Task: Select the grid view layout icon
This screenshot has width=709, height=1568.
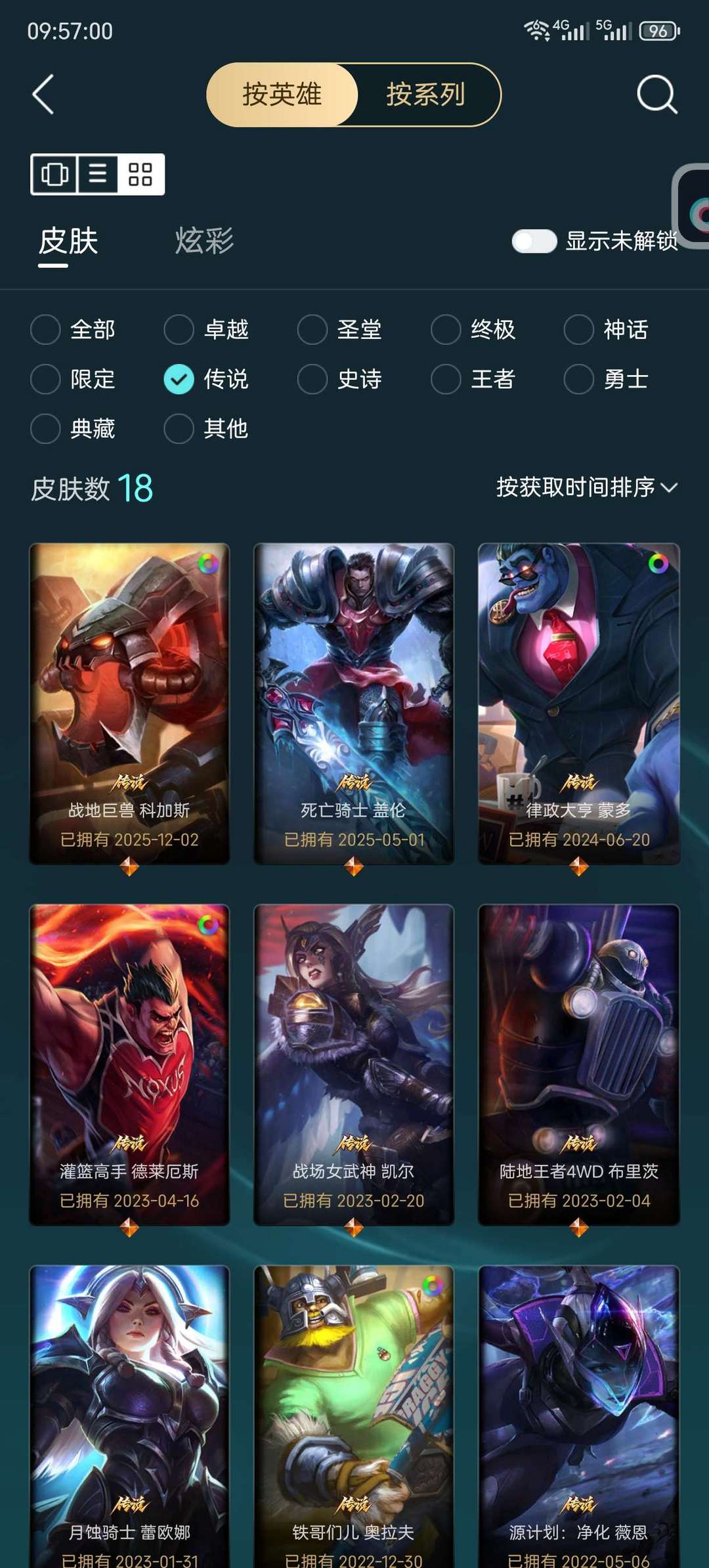Action: point(140,174)
